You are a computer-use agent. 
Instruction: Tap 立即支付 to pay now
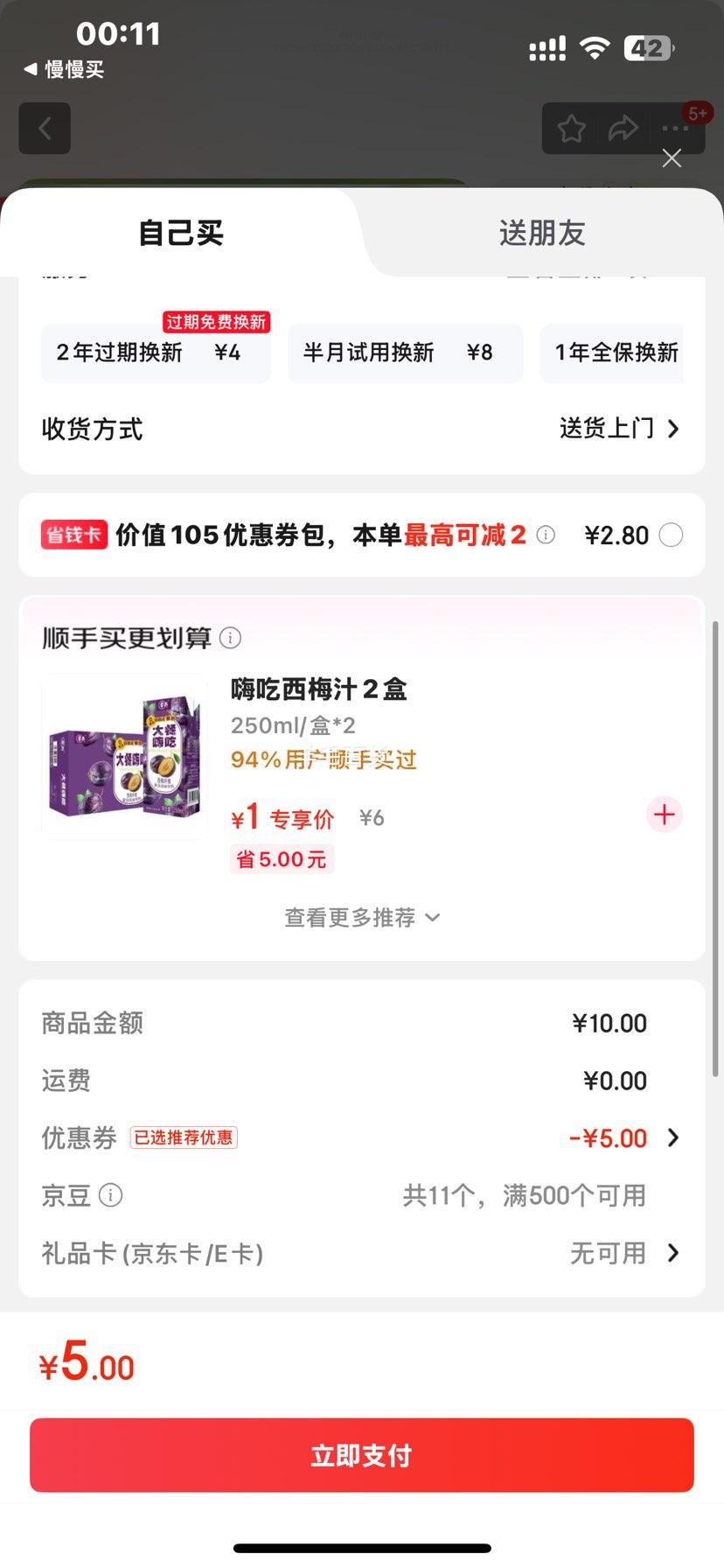coord(361,1455)
